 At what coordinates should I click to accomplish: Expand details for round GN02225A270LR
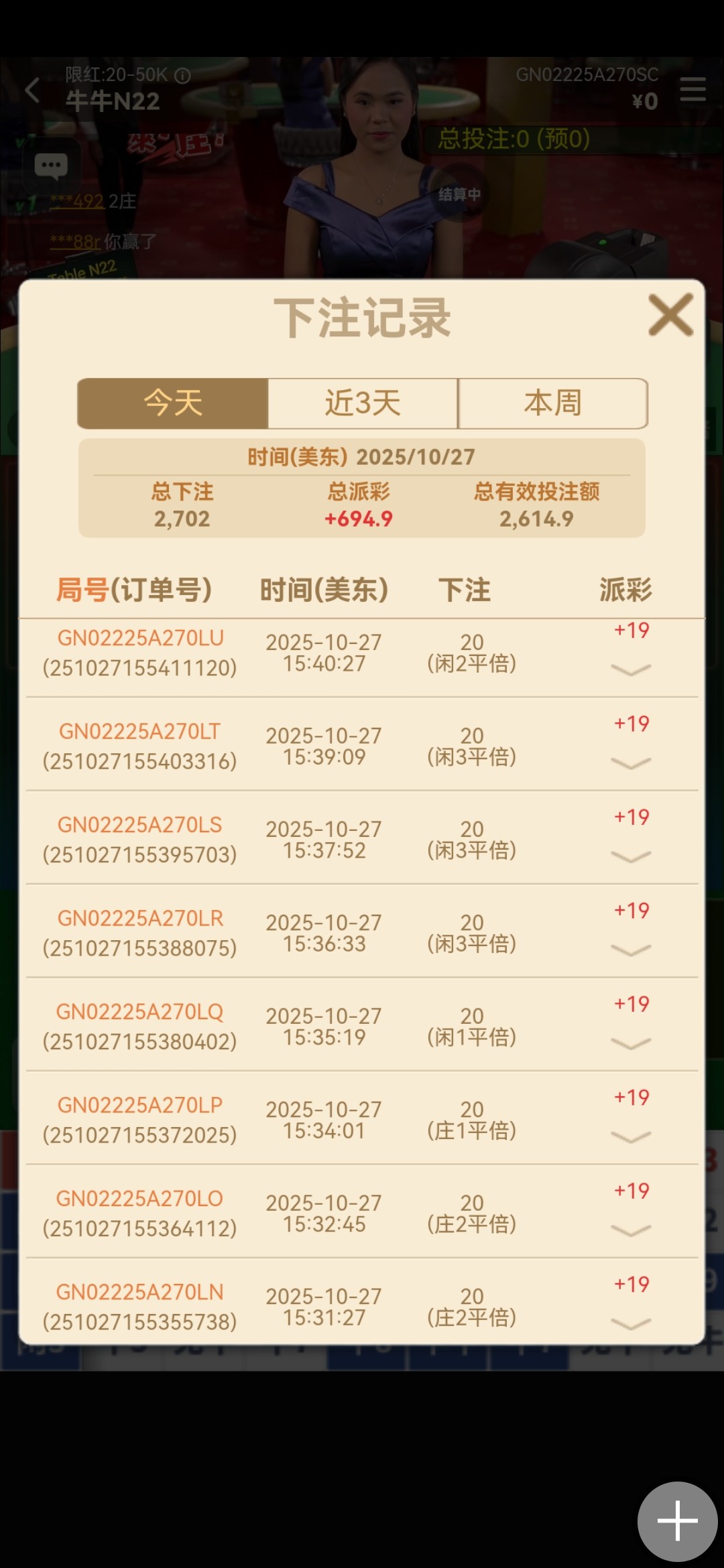pyautogui.click(x=631, y=950)
